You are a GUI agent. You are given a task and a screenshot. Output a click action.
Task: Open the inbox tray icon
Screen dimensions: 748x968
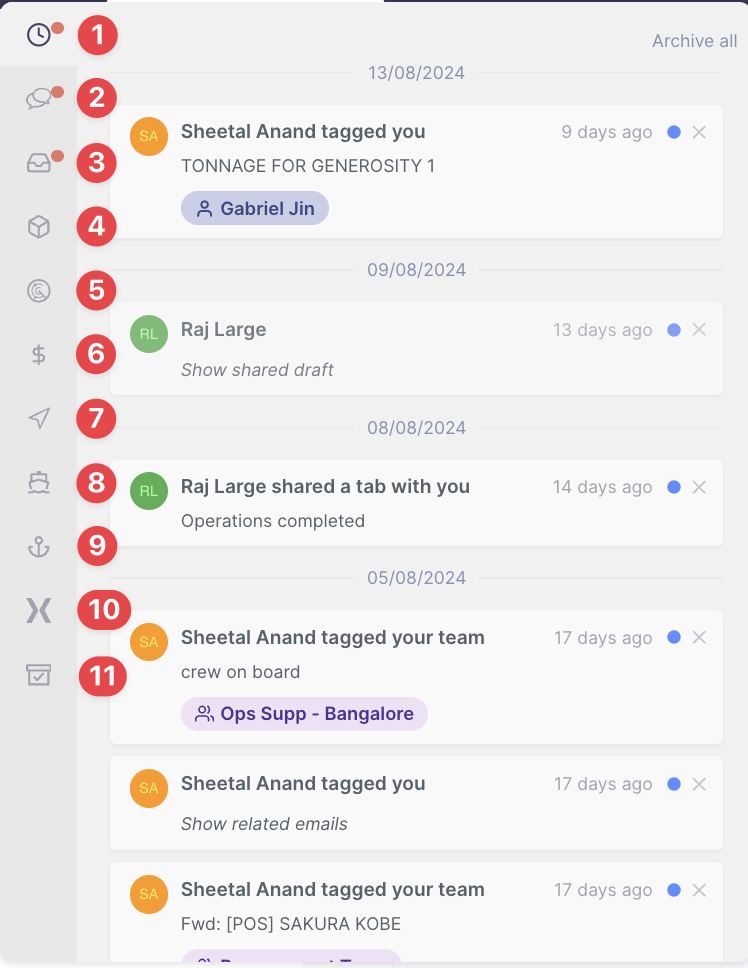coord(38,163)
